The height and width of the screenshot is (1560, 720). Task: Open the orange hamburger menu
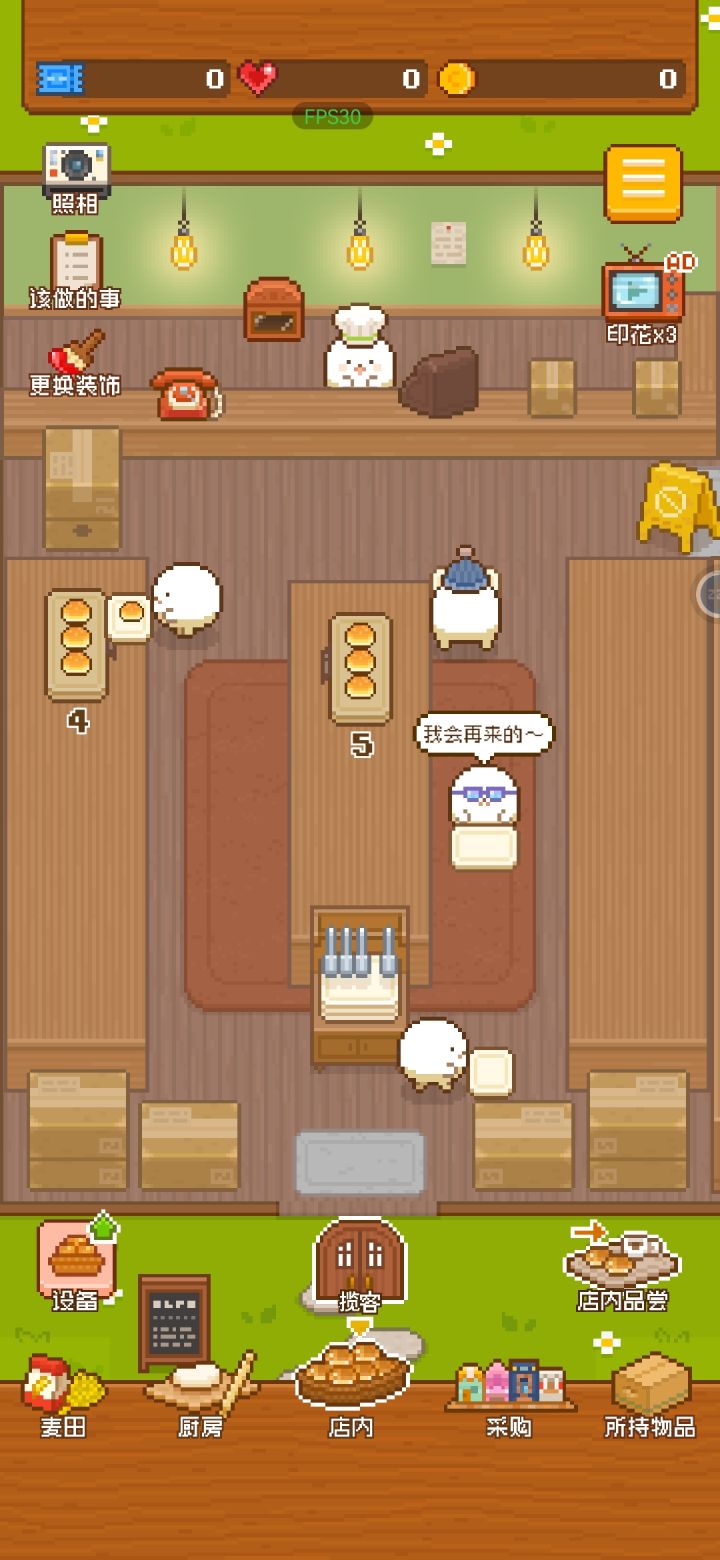coord(643,183)
